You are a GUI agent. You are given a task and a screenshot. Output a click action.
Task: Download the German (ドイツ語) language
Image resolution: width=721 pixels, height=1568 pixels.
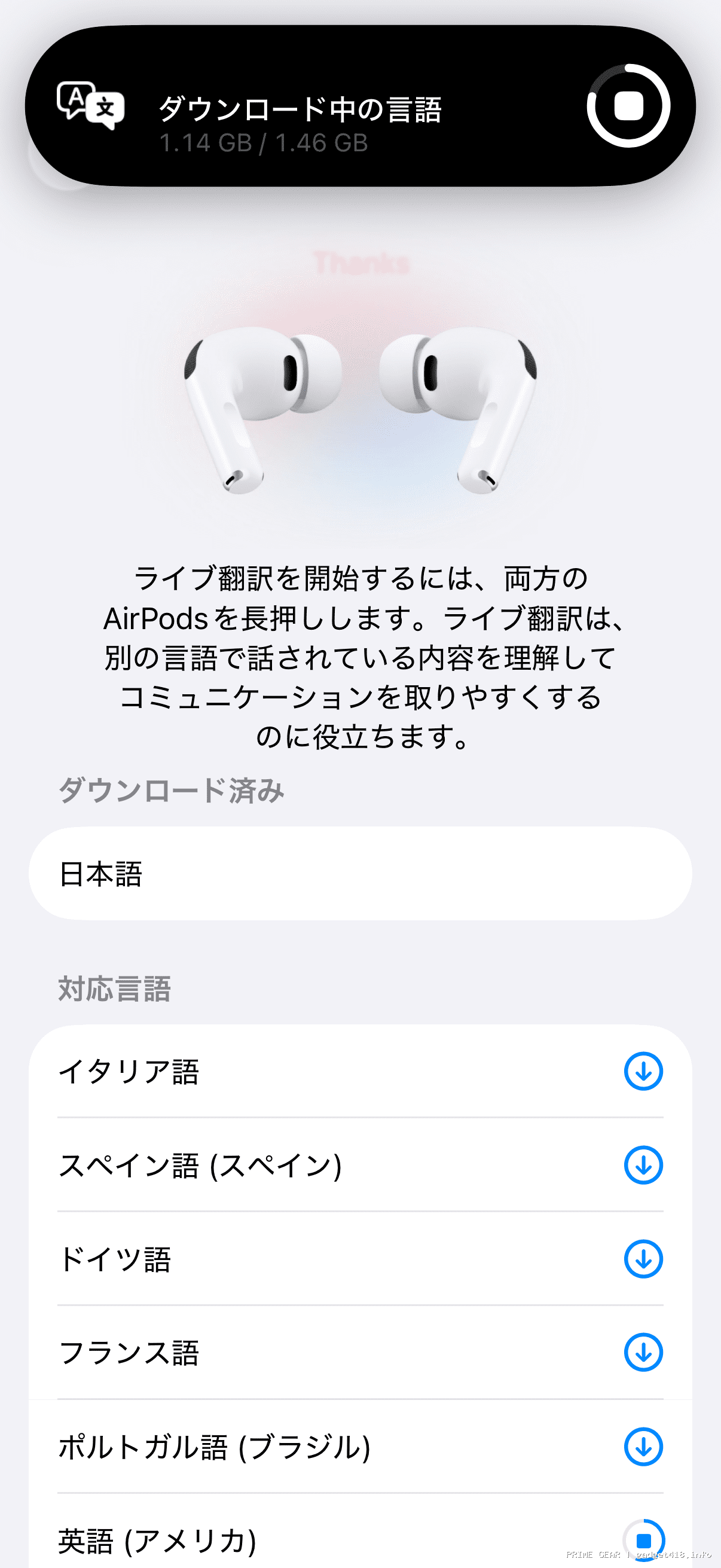click(643, 1259)
